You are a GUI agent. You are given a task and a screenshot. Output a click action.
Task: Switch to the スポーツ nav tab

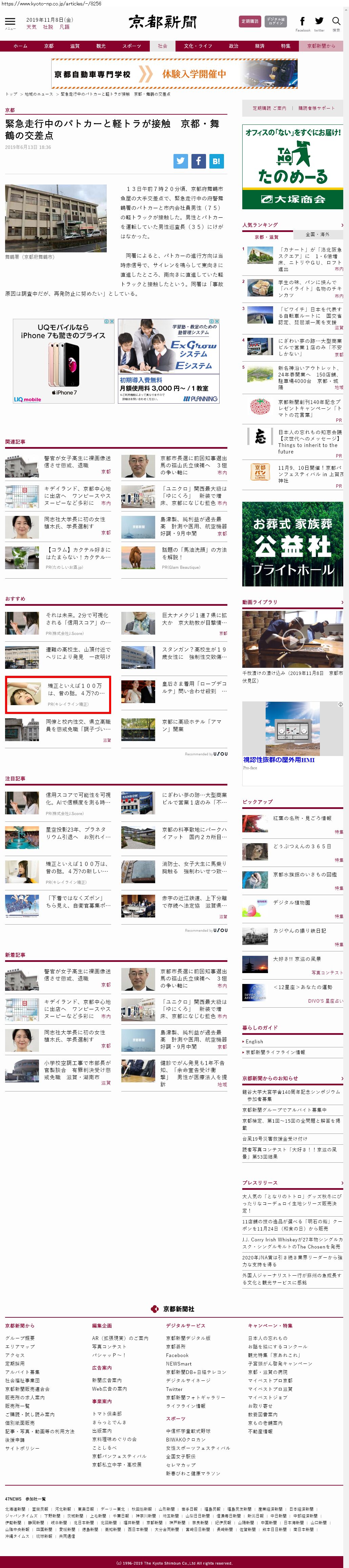tap(131, 46)
